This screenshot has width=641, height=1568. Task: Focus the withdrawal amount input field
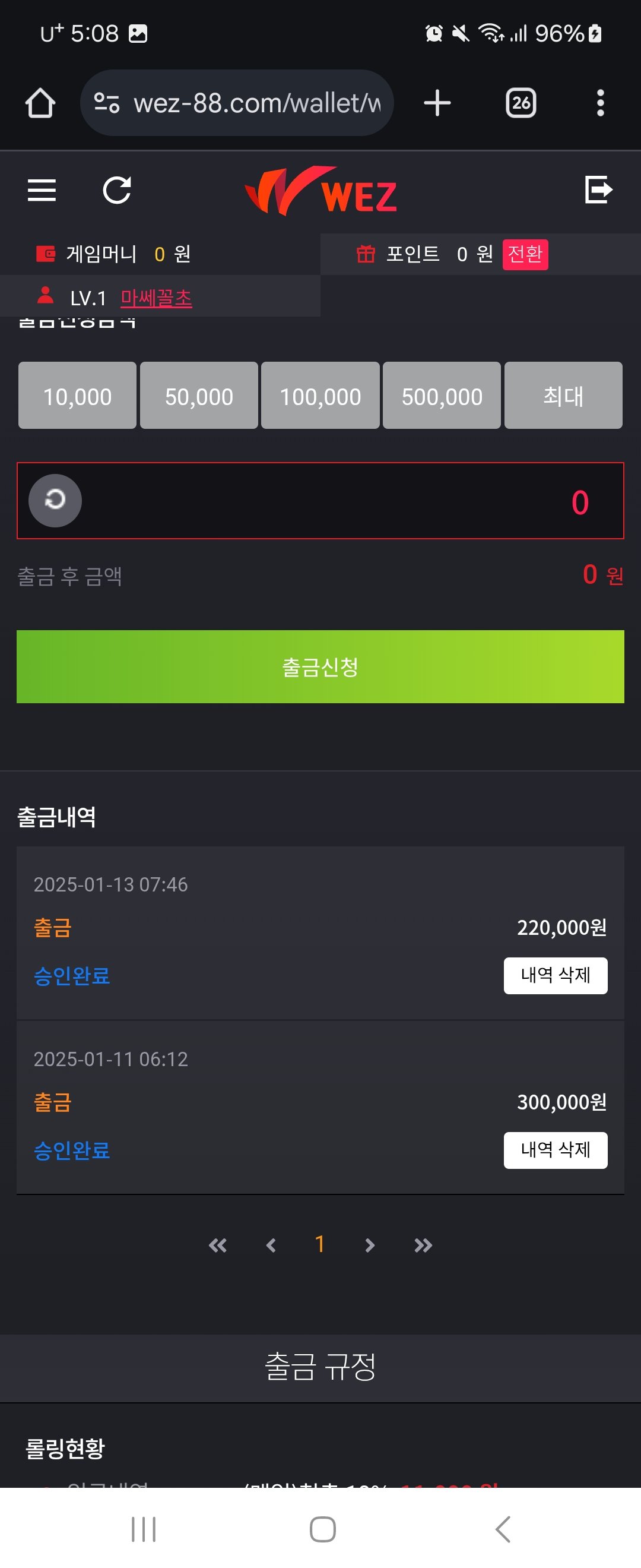(341, 501)
